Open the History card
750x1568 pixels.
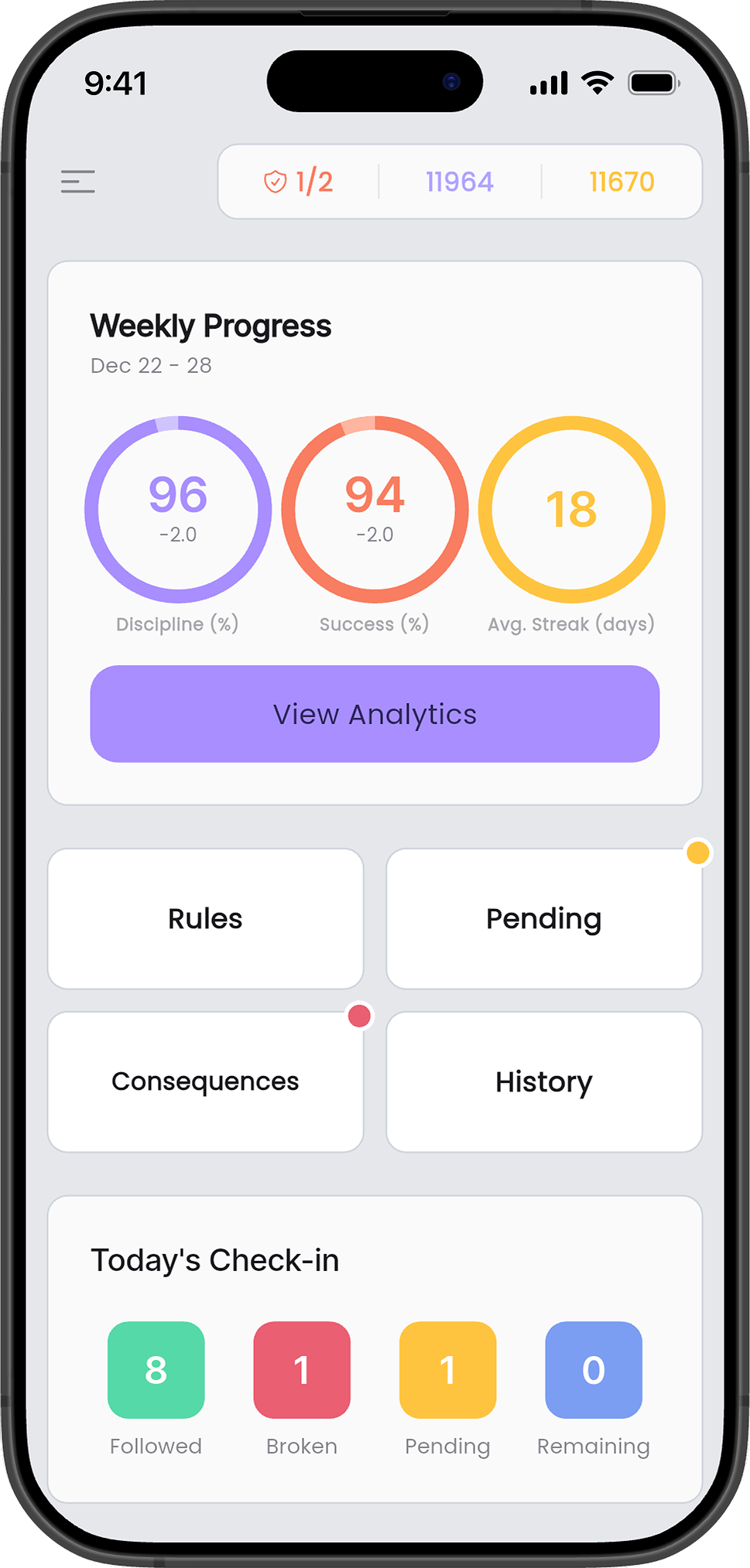pyautogui.click(x=543, y=1081)
